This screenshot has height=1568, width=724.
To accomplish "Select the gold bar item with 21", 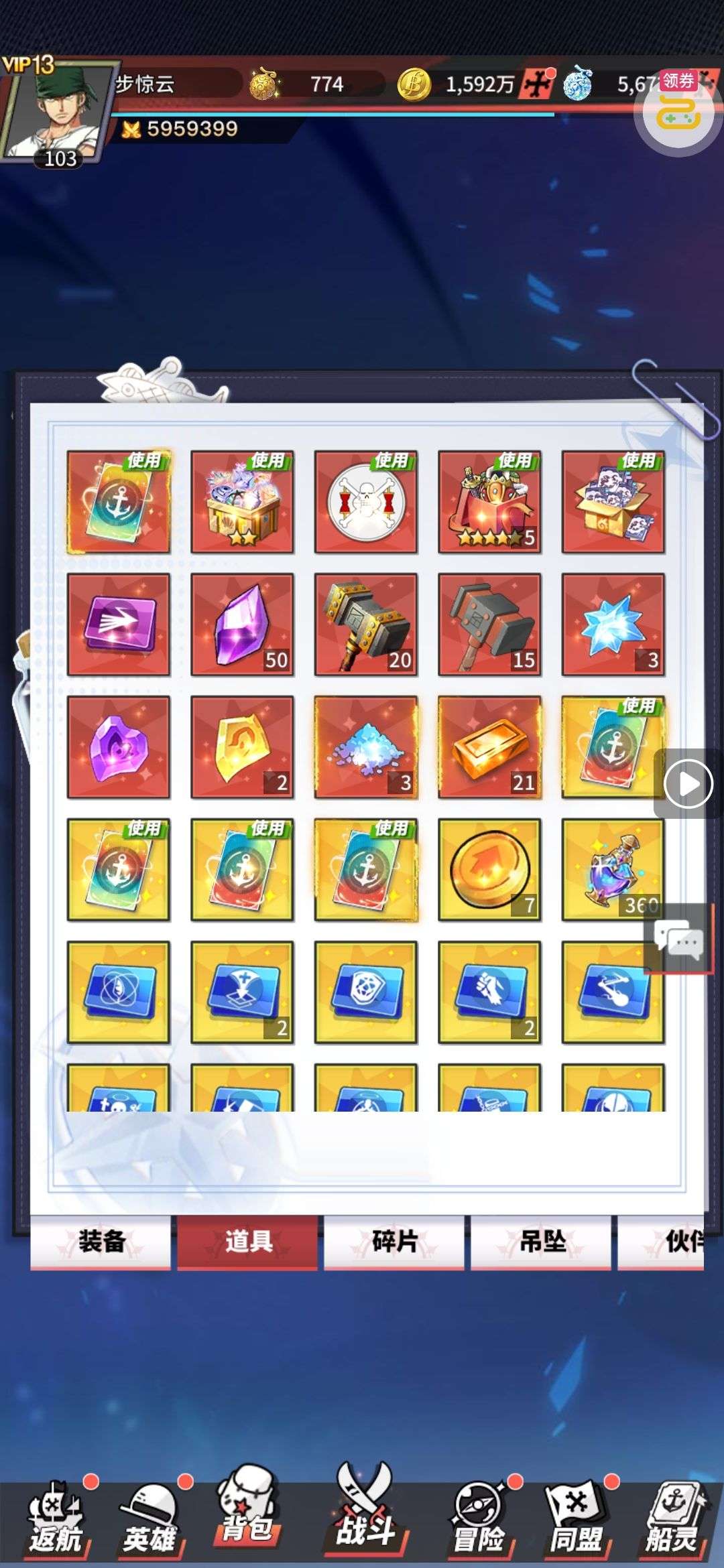I will [489, 747].
